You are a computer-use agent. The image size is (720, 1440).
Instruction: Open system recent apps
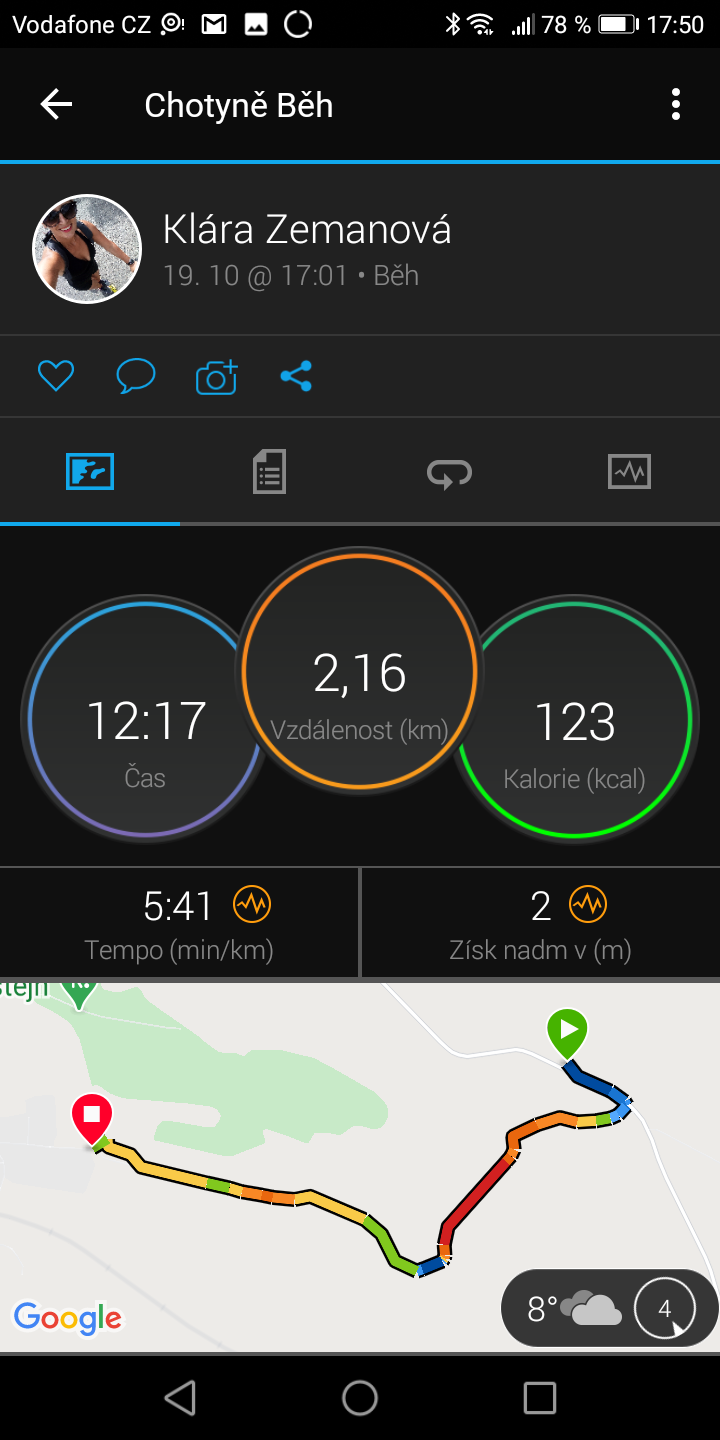pos(540,1398)
